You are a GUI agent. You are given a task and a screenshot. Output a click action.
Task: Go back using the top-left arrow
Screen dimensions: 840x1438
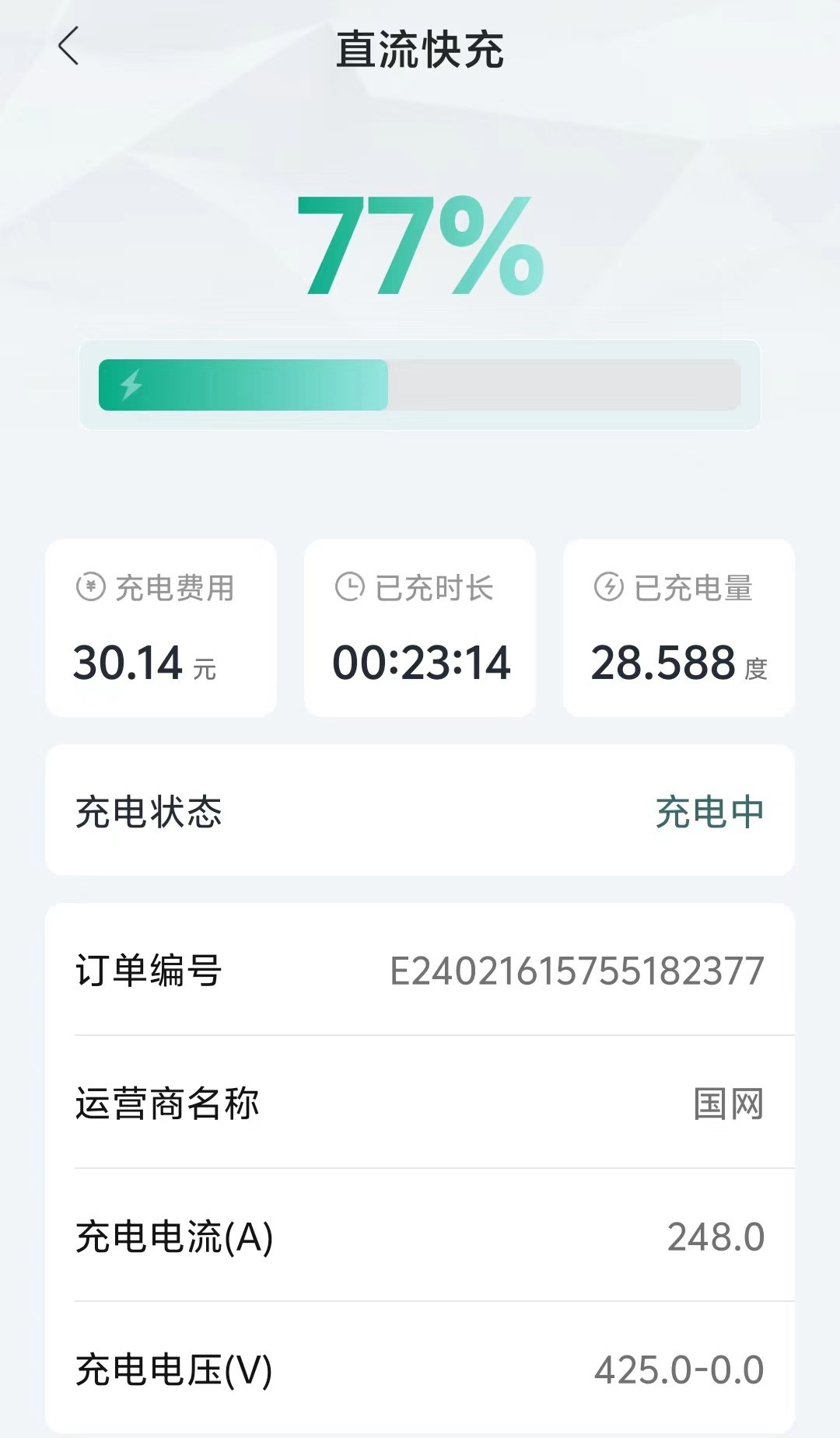click(68, 47)
